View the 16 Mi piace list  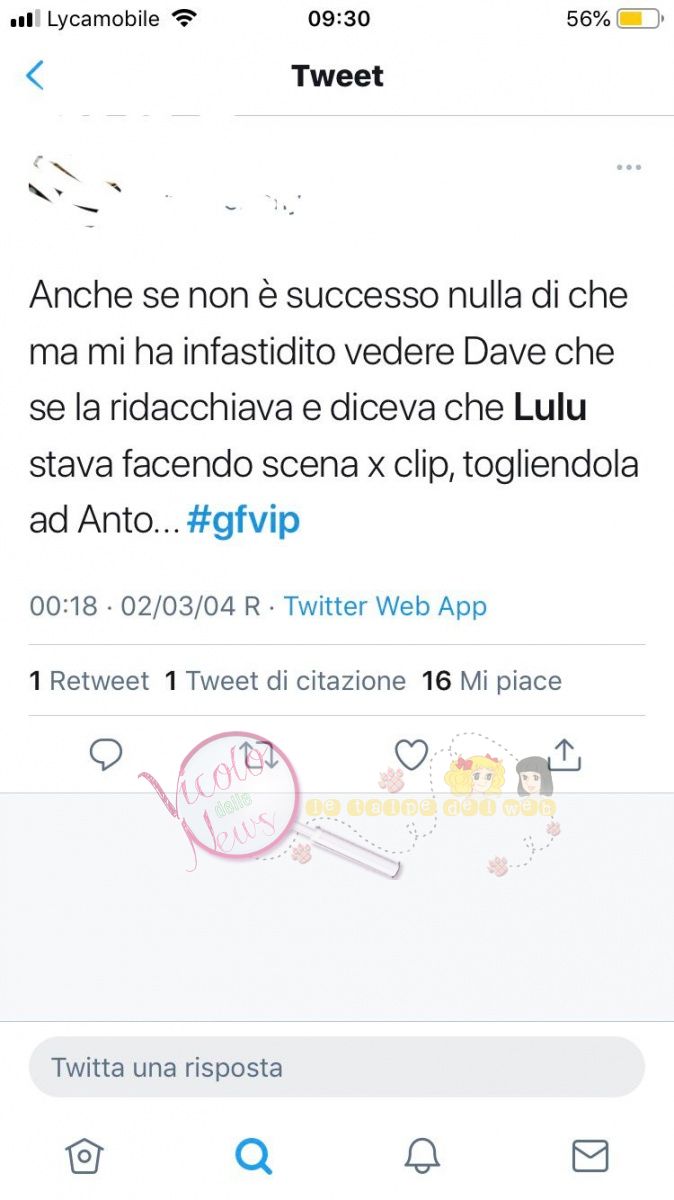[491, 681]
